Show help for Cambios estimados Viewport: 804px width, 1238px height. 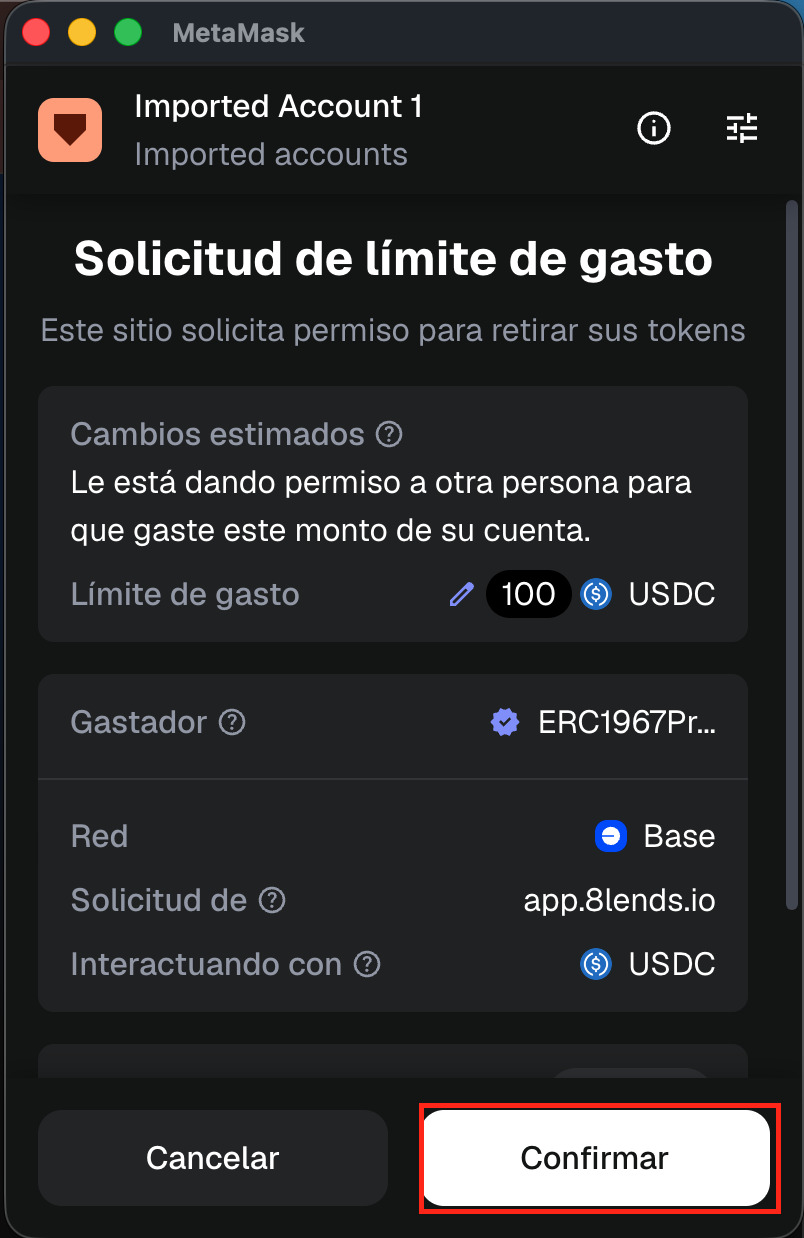[x=388, y=435]
